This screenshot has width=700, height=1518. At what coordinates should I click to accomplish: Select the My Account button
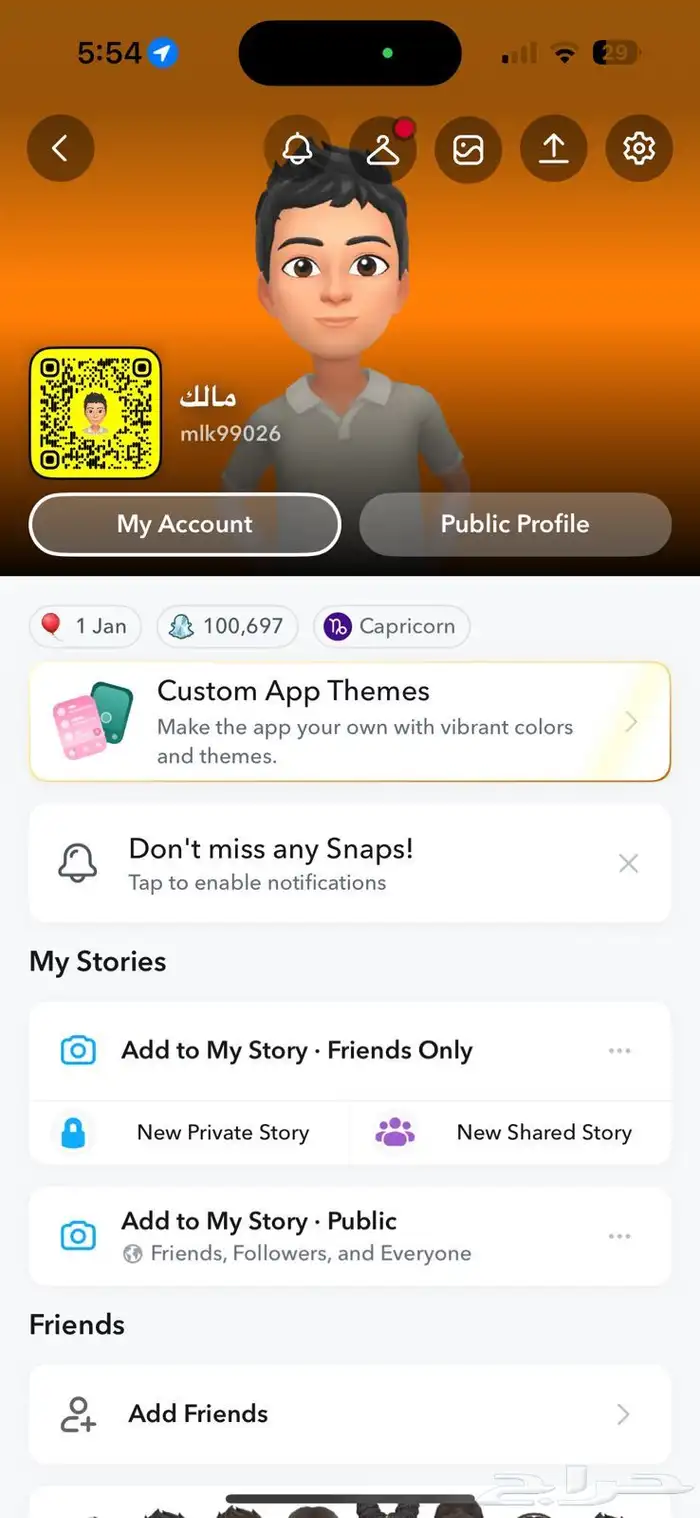pos(185,524)
